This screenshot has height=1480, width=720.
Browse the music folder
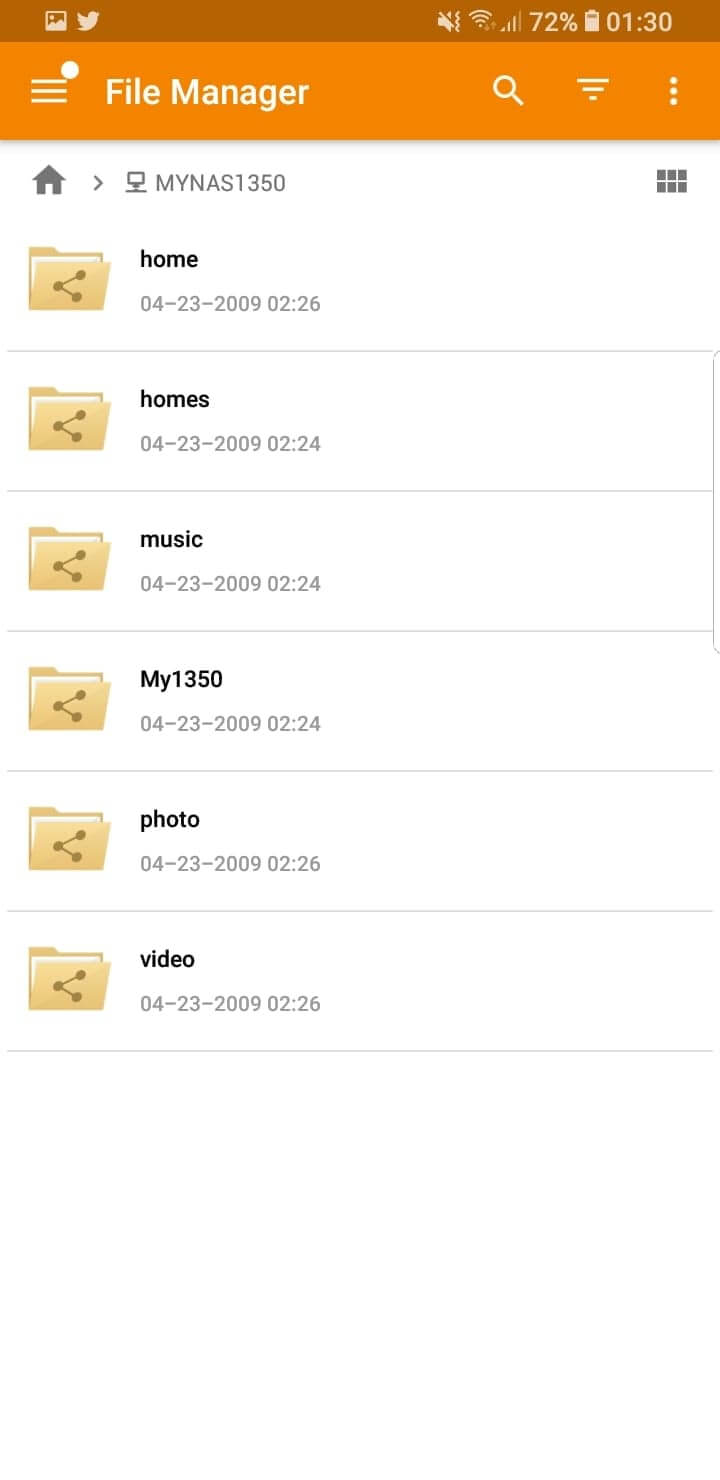[x=360, y=561]
